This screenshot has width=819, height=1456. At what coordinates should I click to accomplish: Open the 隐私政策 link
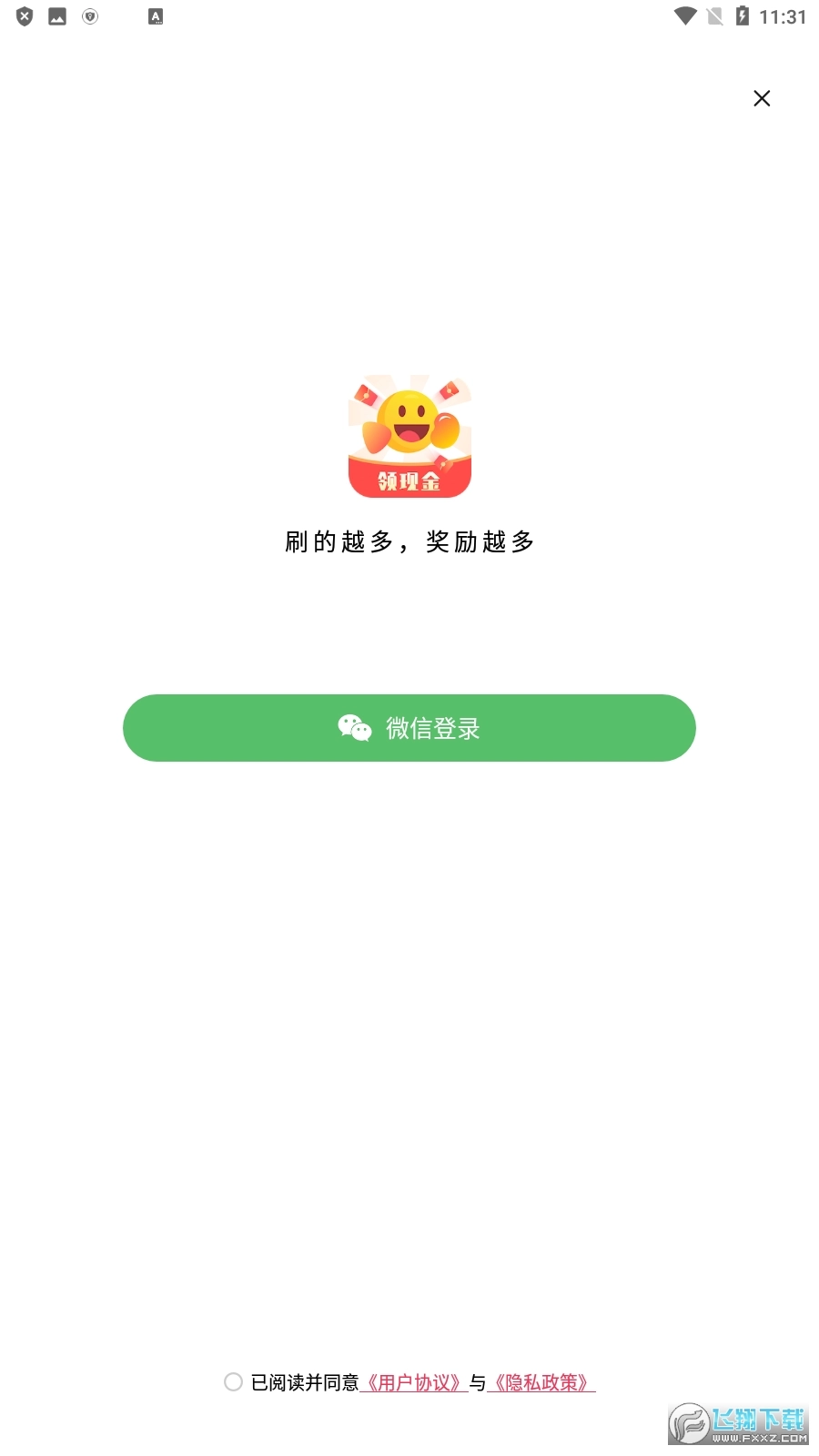pos(541,1383)
